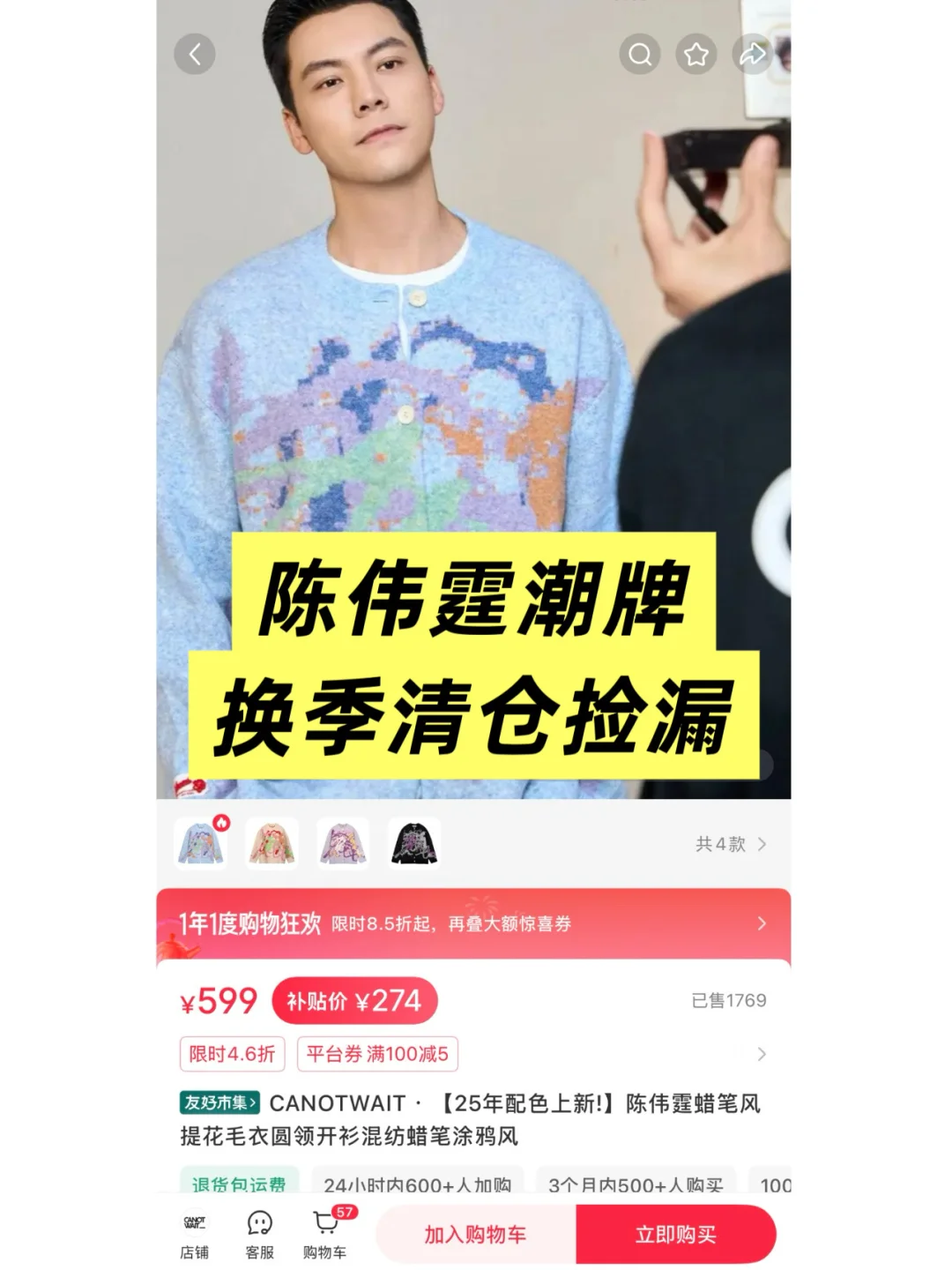This screenshot has width=952, height=1270.
Task: Expand the shopping carnival banner via its chevron
Action: tap(762, 923)
